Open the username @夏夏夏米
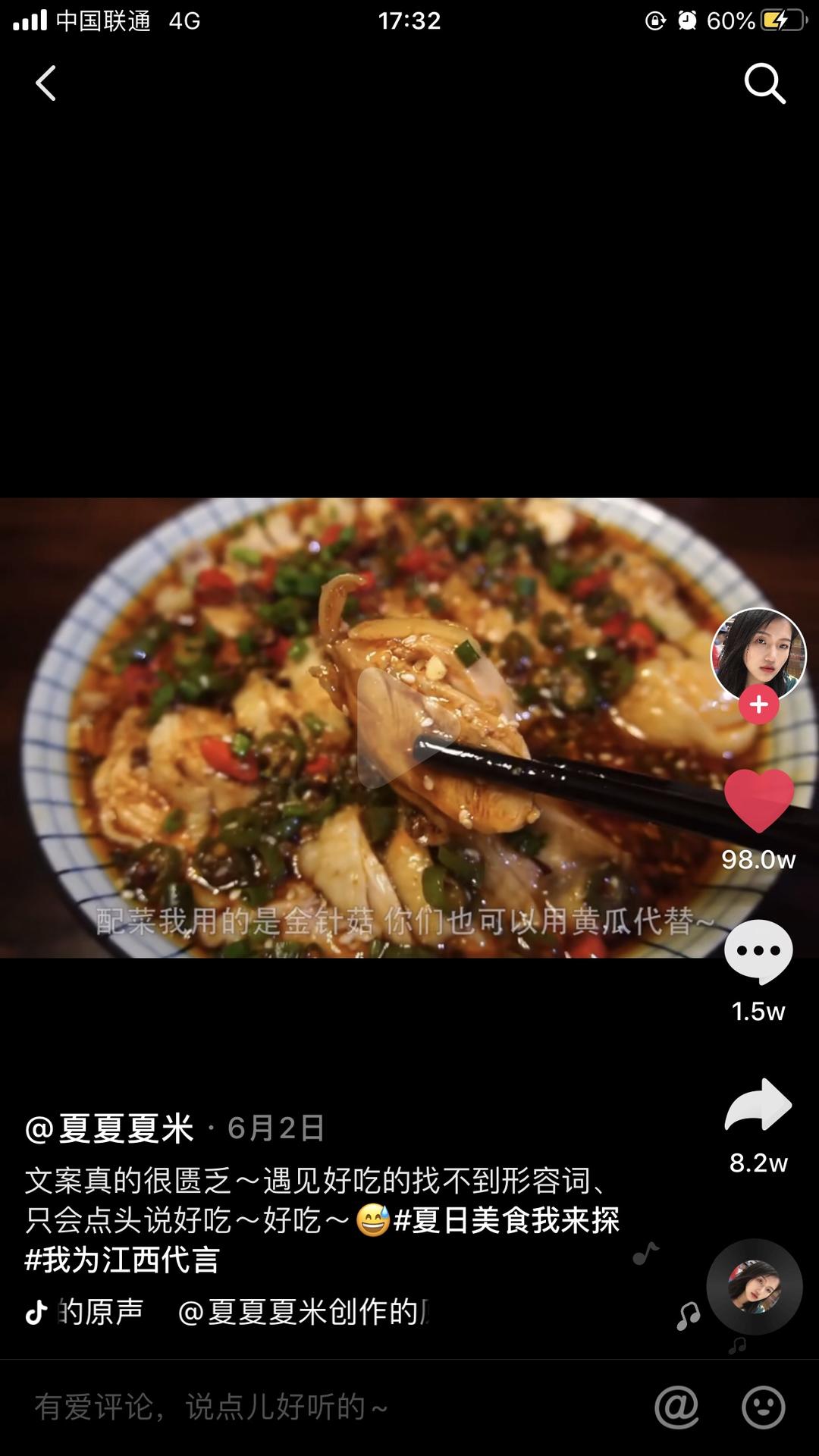This screenshot has height=1456, width=819. (x=109, y=1128)
